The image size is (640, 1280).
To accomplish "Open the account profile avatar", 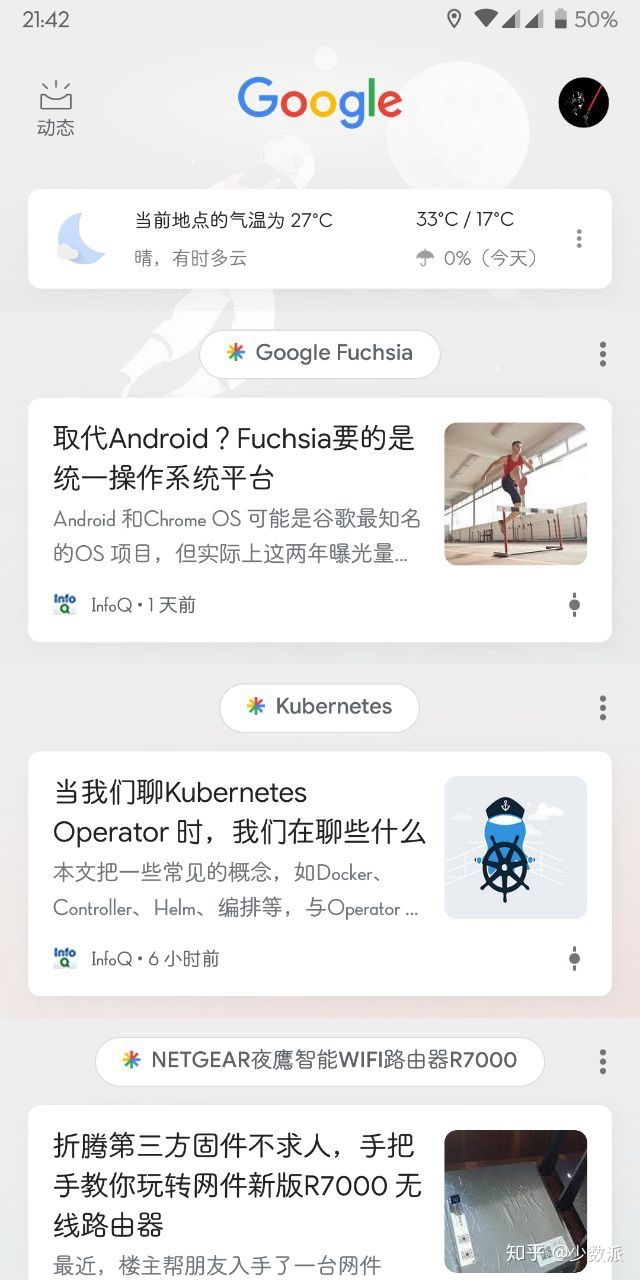I will tap(583, 102).
